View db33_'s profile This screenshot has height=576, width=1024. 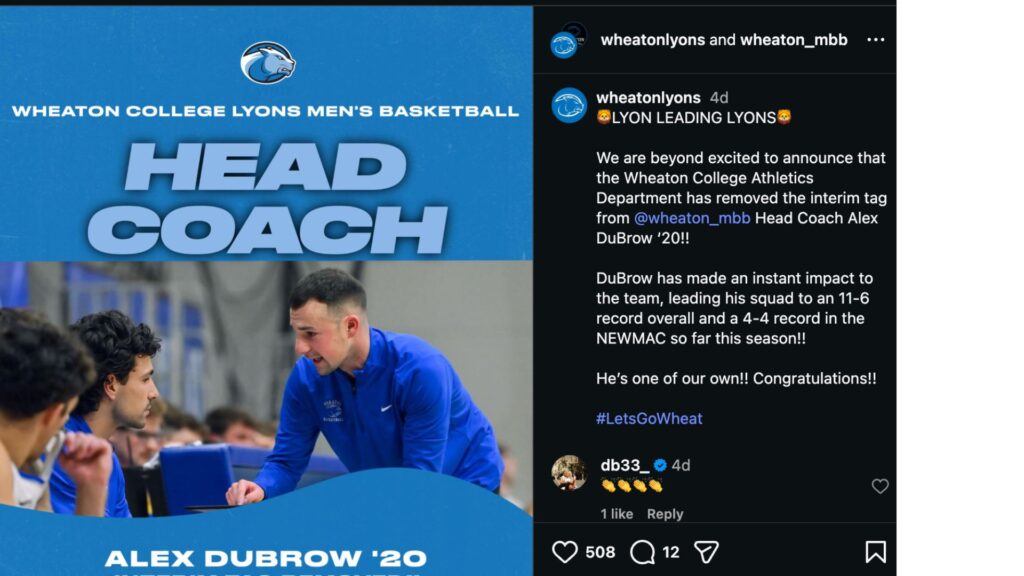coord(624,465)
